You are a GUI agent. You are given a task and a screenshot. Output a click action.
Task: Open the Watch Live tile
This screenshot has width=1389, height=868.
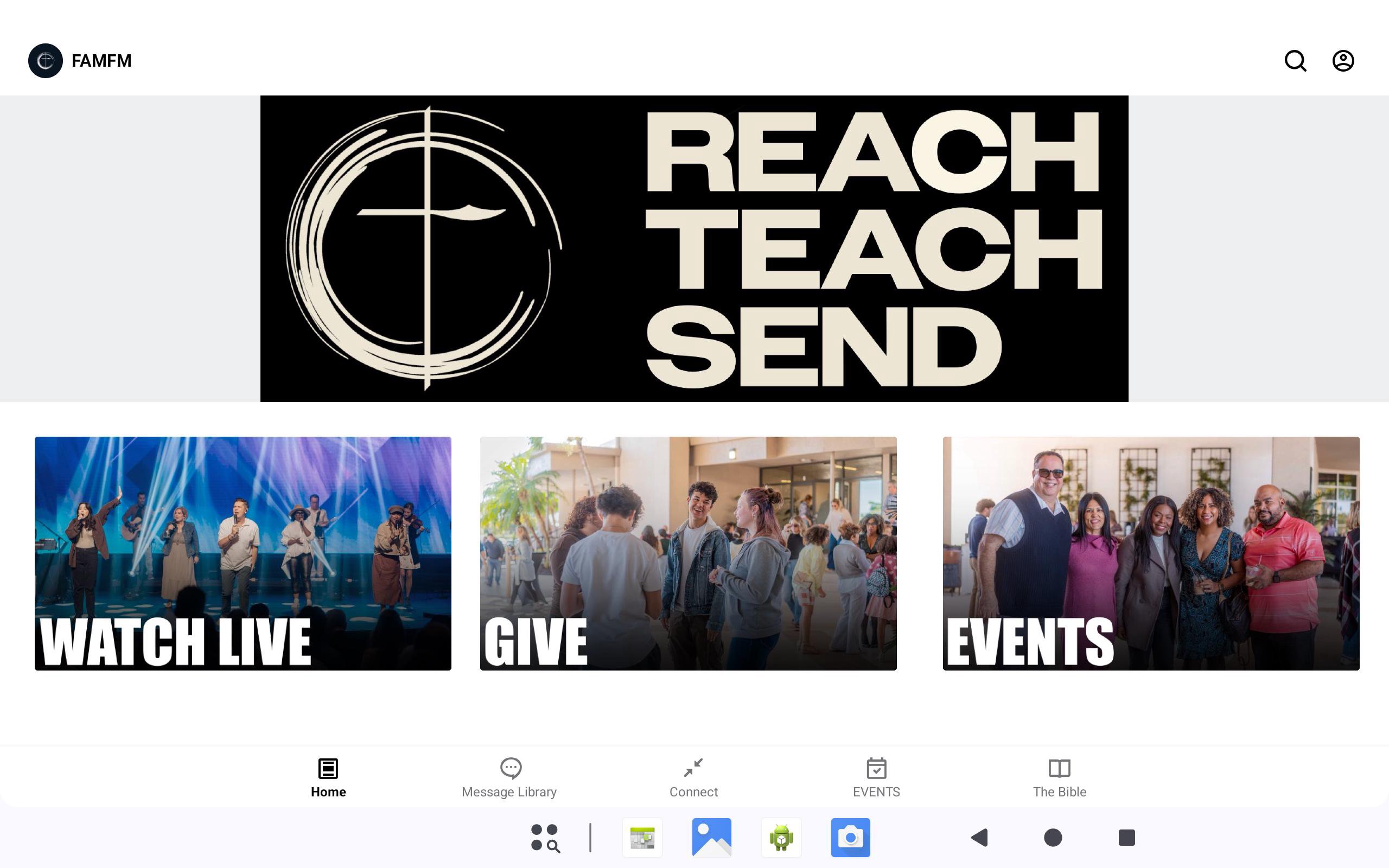tap(243, 553)
